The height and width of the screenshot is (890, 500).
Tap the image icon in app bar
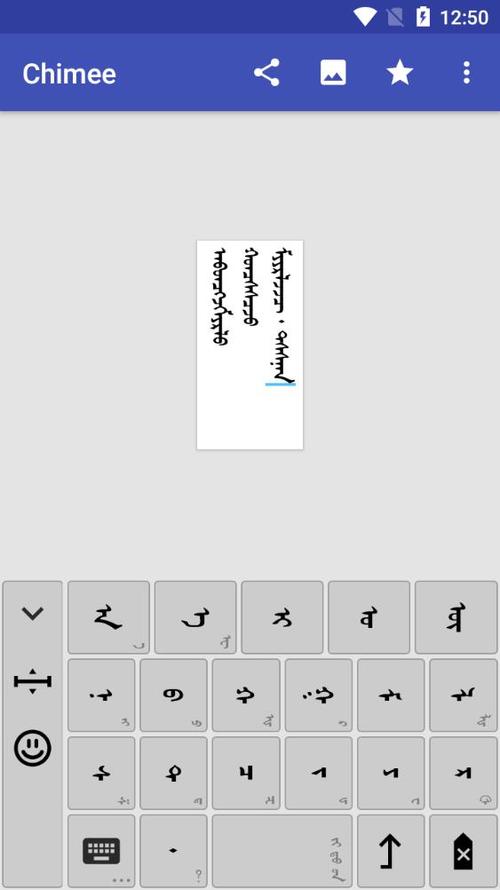pos(333,73)
